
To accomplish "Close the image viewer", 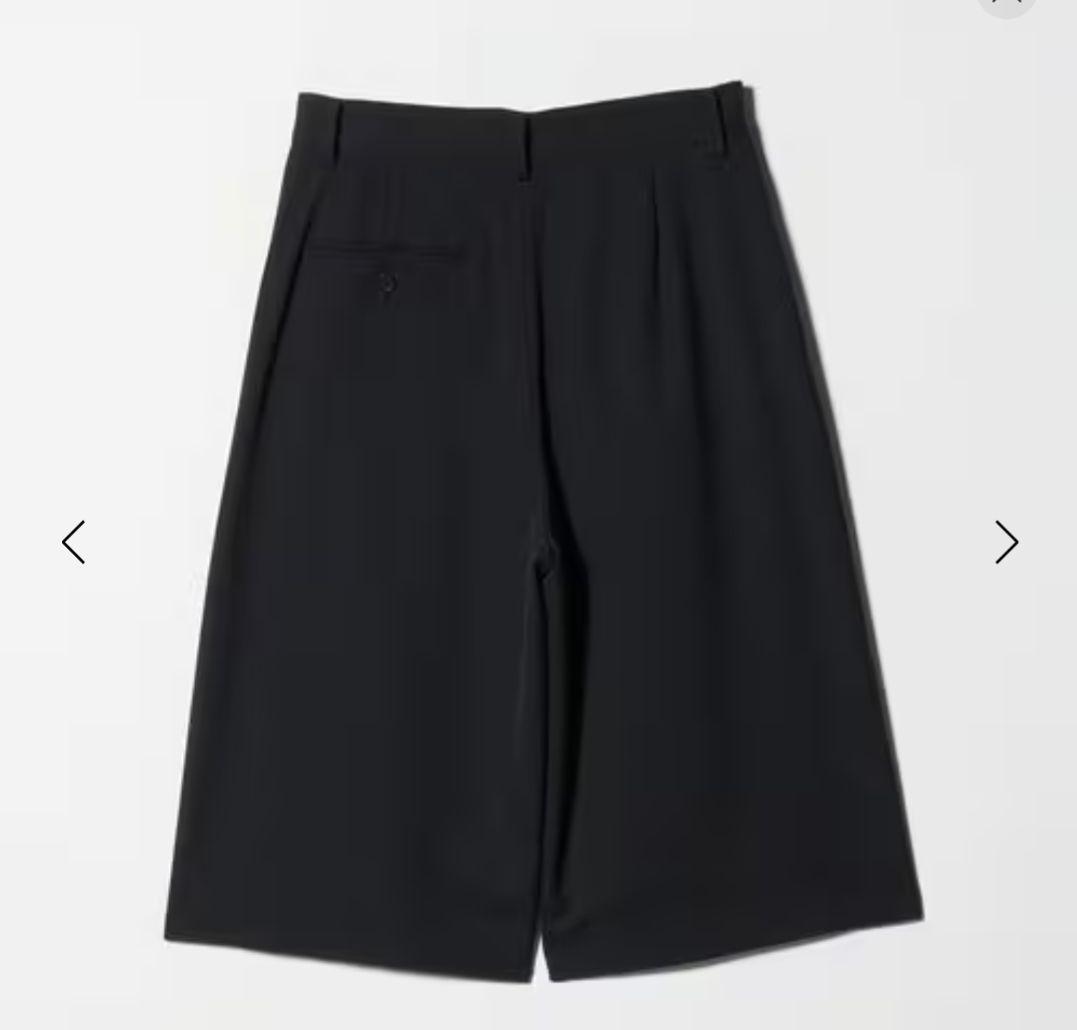I will (x=1006, y=4).
